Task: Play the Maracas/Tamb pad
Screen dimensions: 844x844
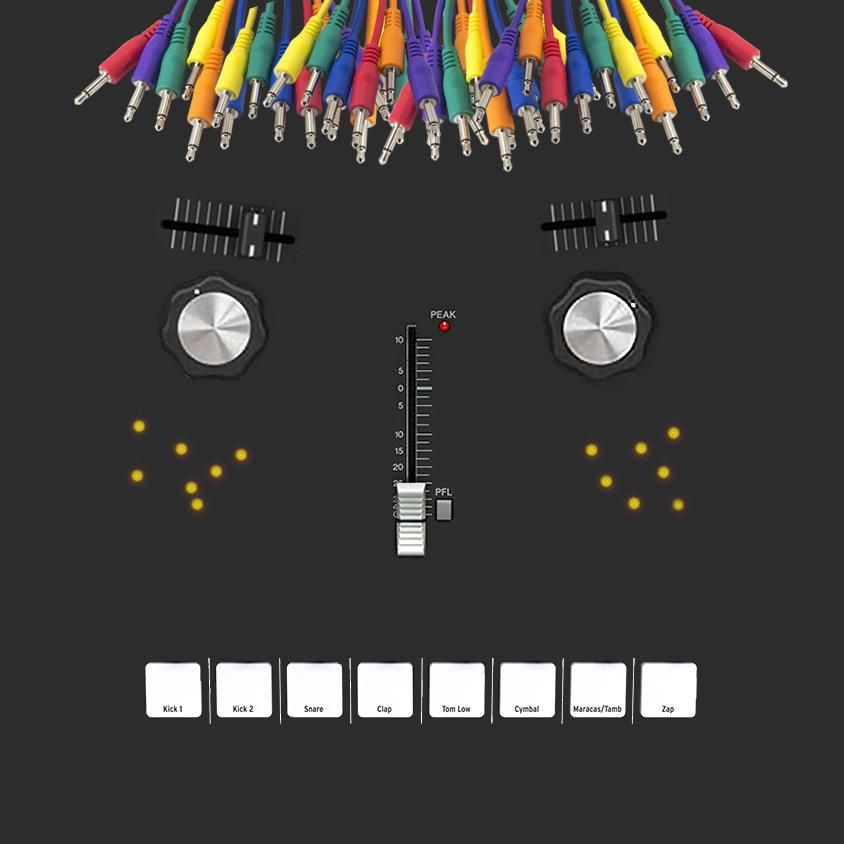Action: coord(598,689)
